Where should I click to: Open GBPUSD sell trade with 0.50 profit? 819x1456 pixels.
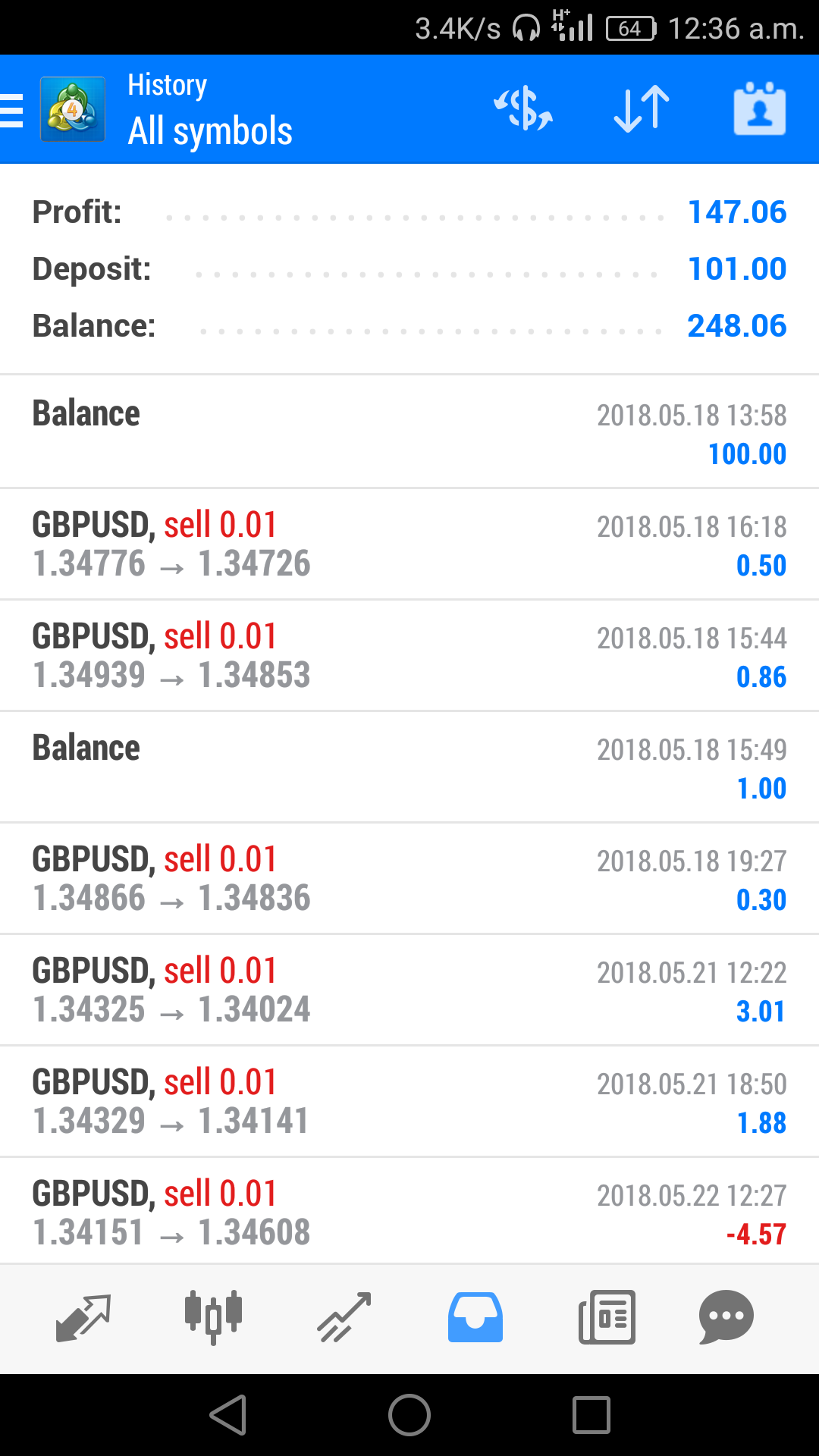click(409, 544)
